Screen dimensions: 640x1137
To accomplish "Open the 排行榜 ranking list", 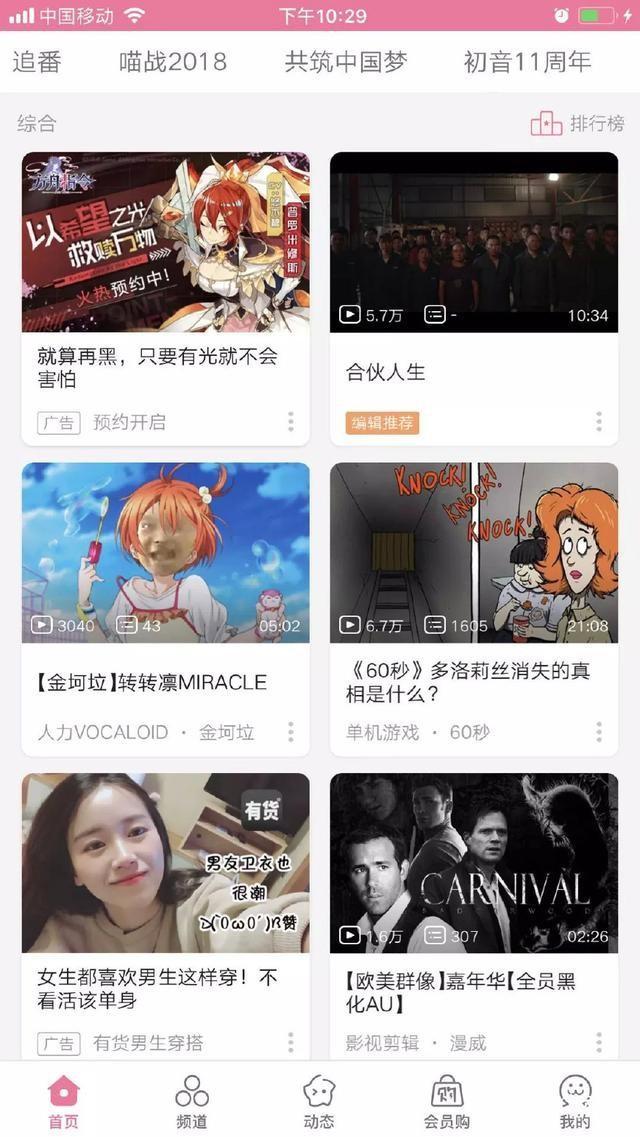I will click(577, 124).
